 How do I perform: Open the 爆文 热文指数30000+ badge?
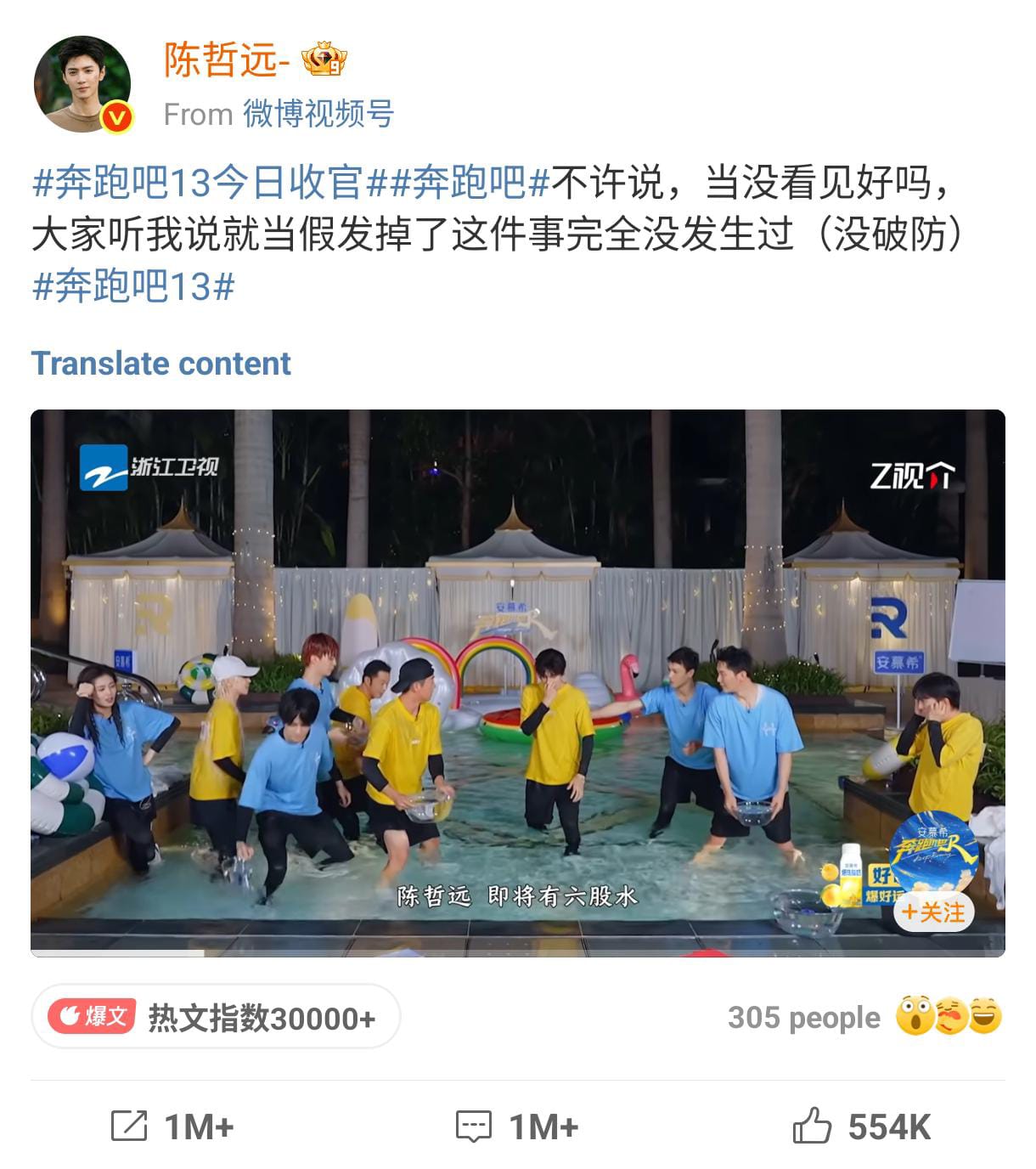(x=216, y=1017)
